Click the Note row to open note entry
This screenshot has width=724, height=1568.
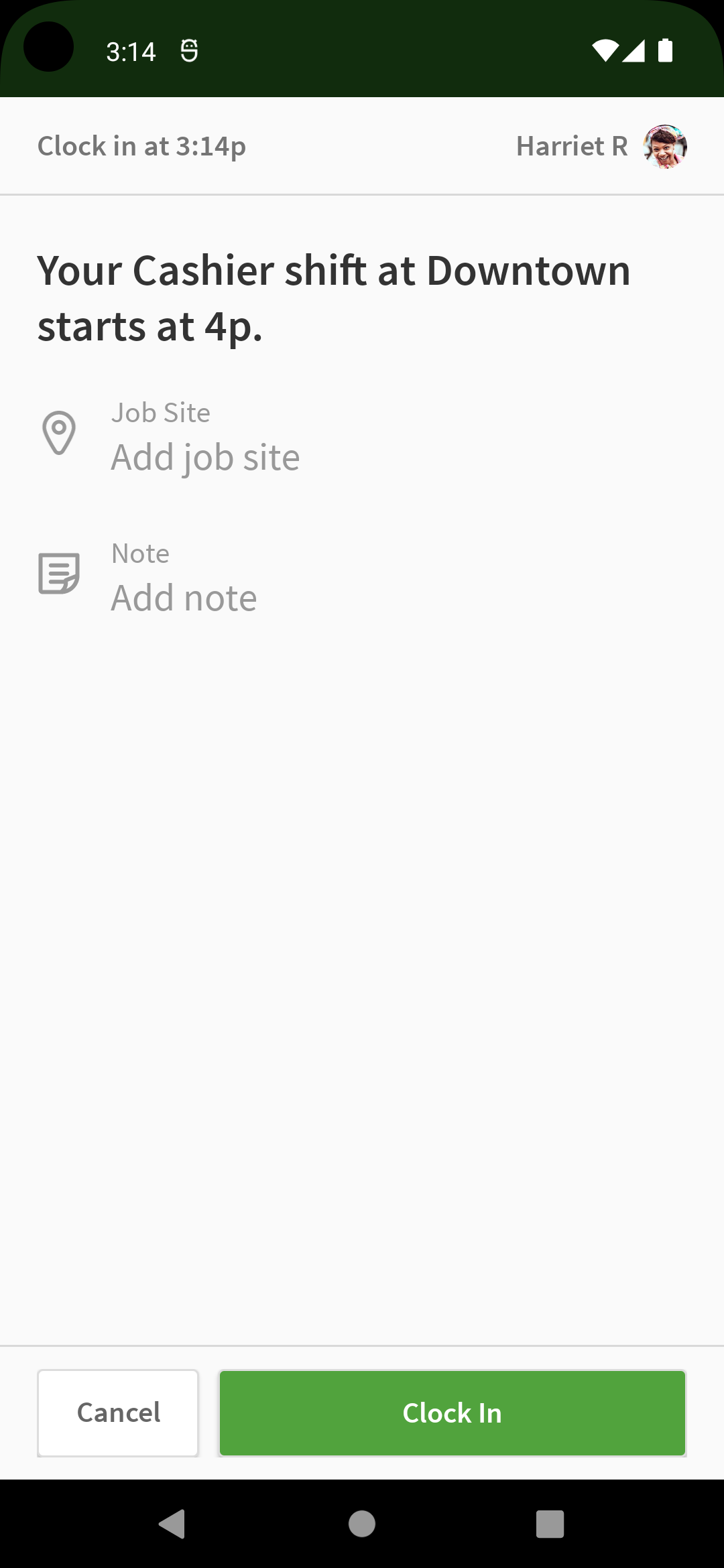[x=362, y=576]
